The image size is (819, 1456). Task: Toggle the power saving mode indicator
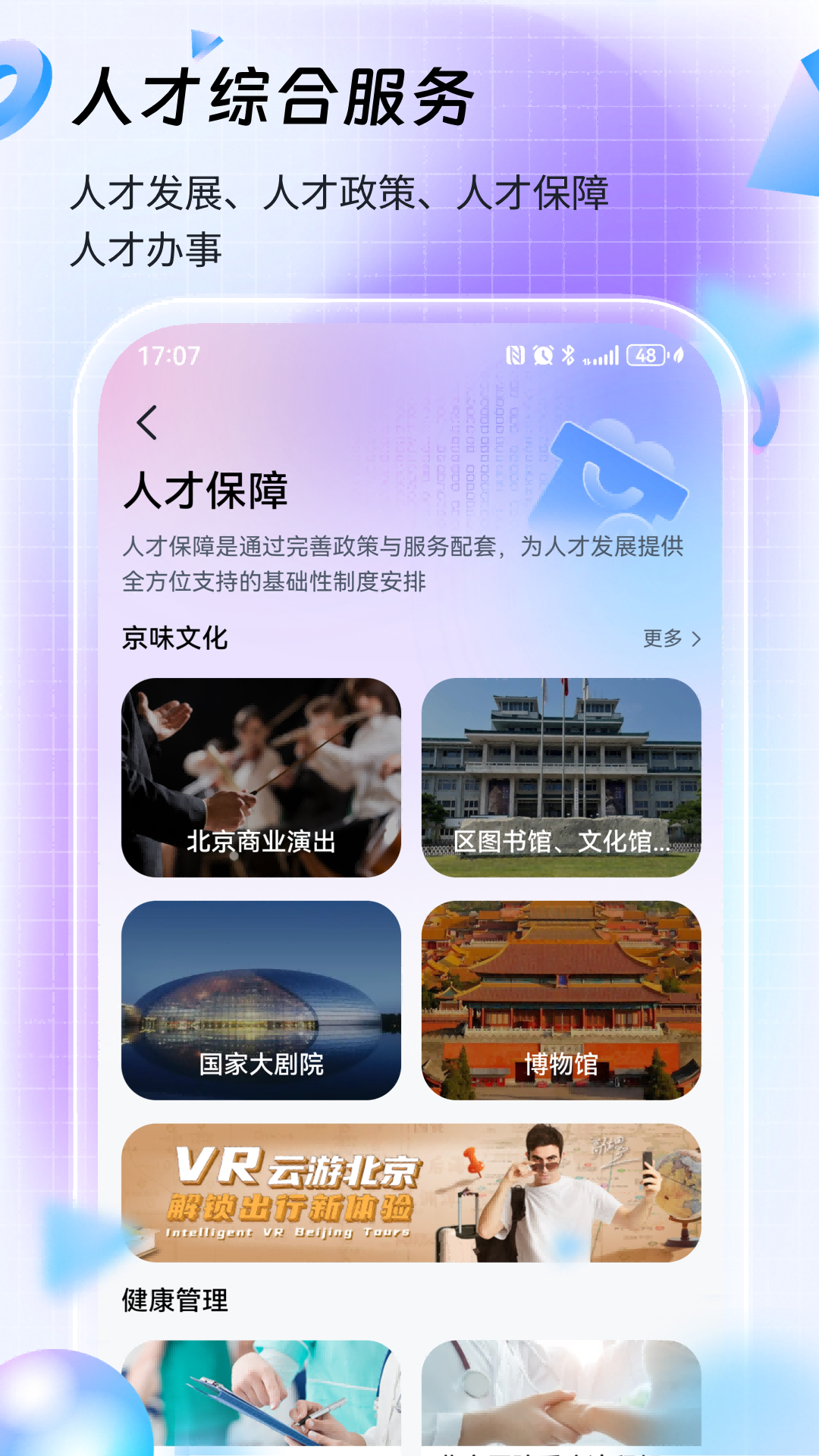pos(677,353)
